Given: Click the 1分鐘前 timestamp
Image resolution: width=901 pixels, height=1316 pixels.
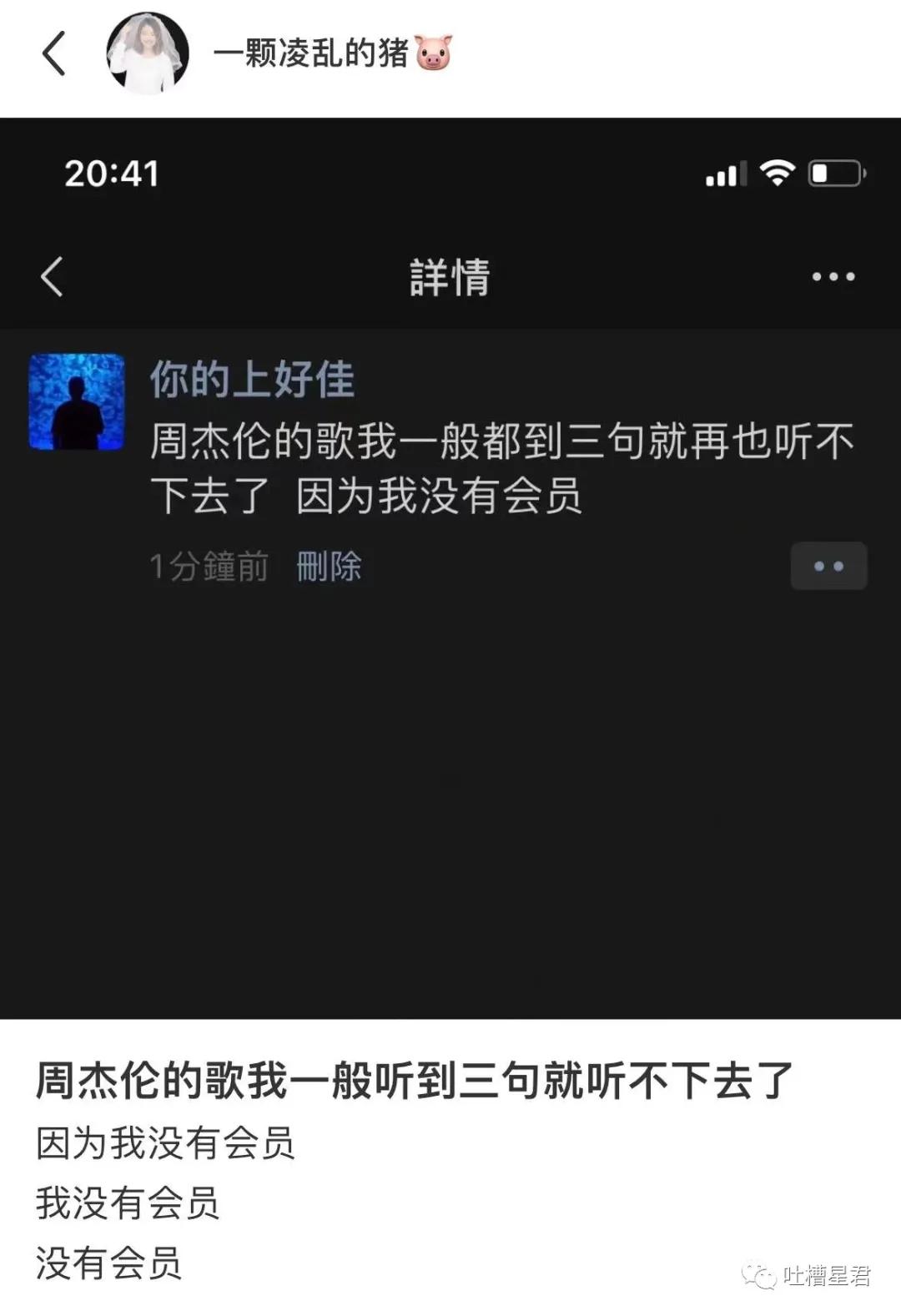Looking at the screenshot, I should [x=207, y=566].
